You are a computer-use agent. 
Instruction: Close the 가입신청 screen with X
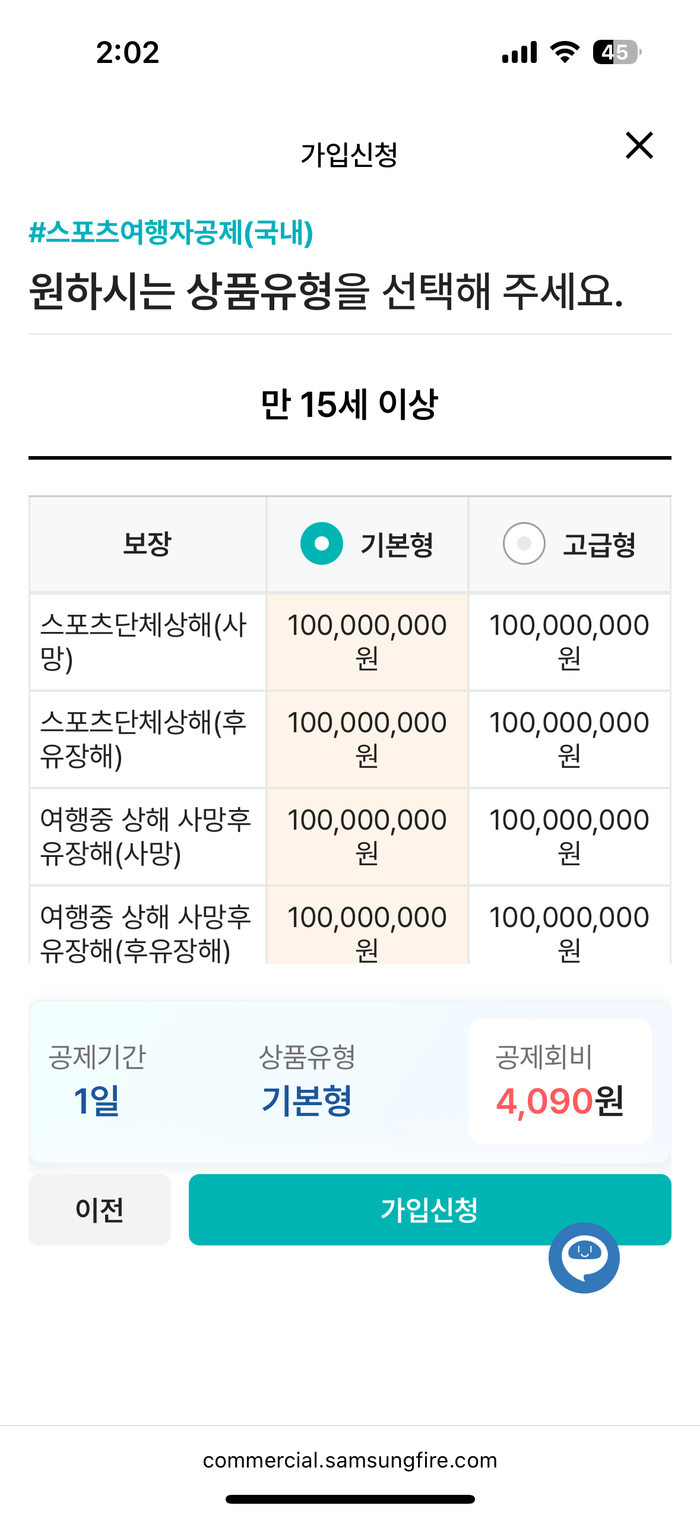[639, 146]
